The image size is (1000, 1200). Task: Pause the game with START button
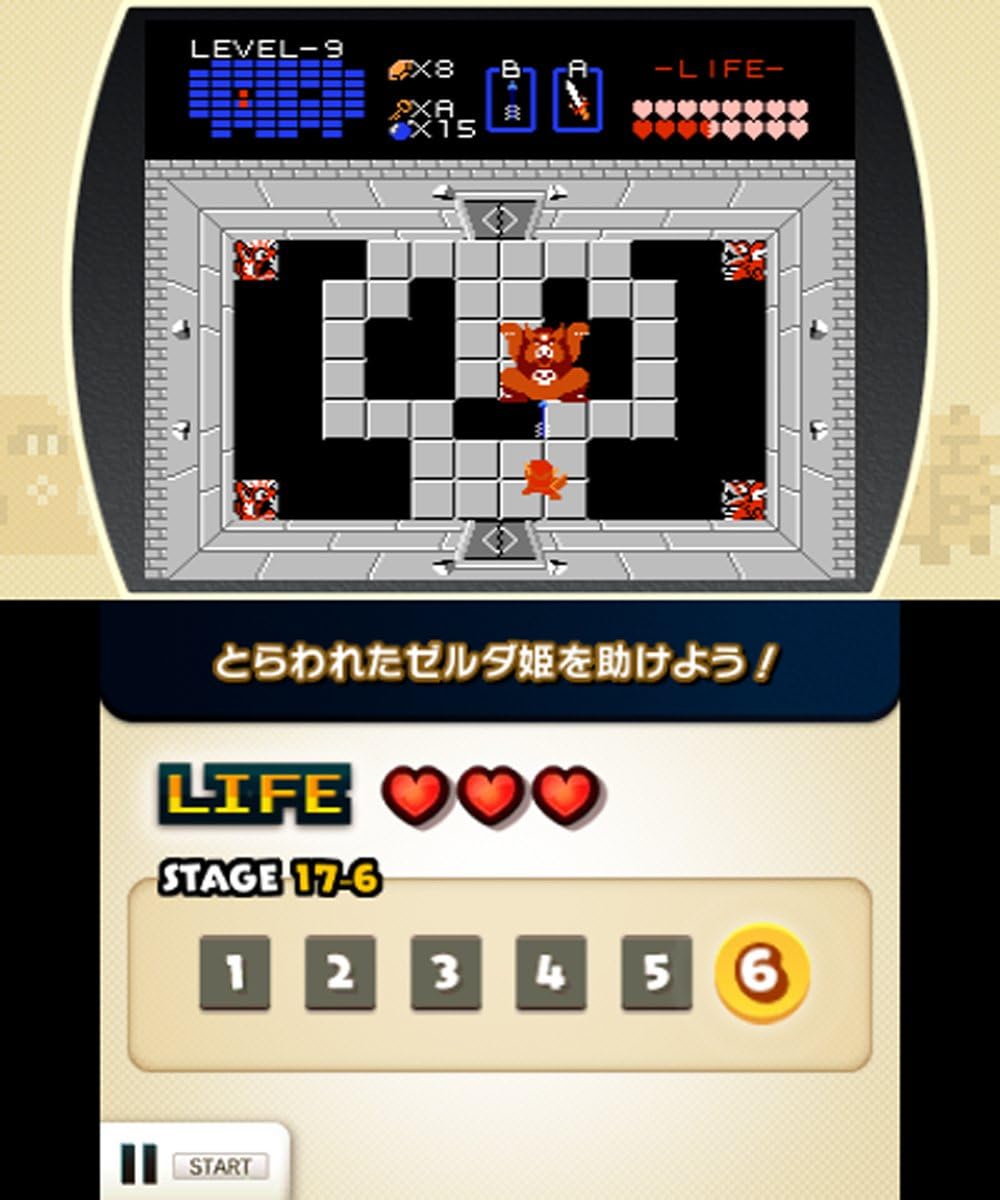pos(196,1164)
